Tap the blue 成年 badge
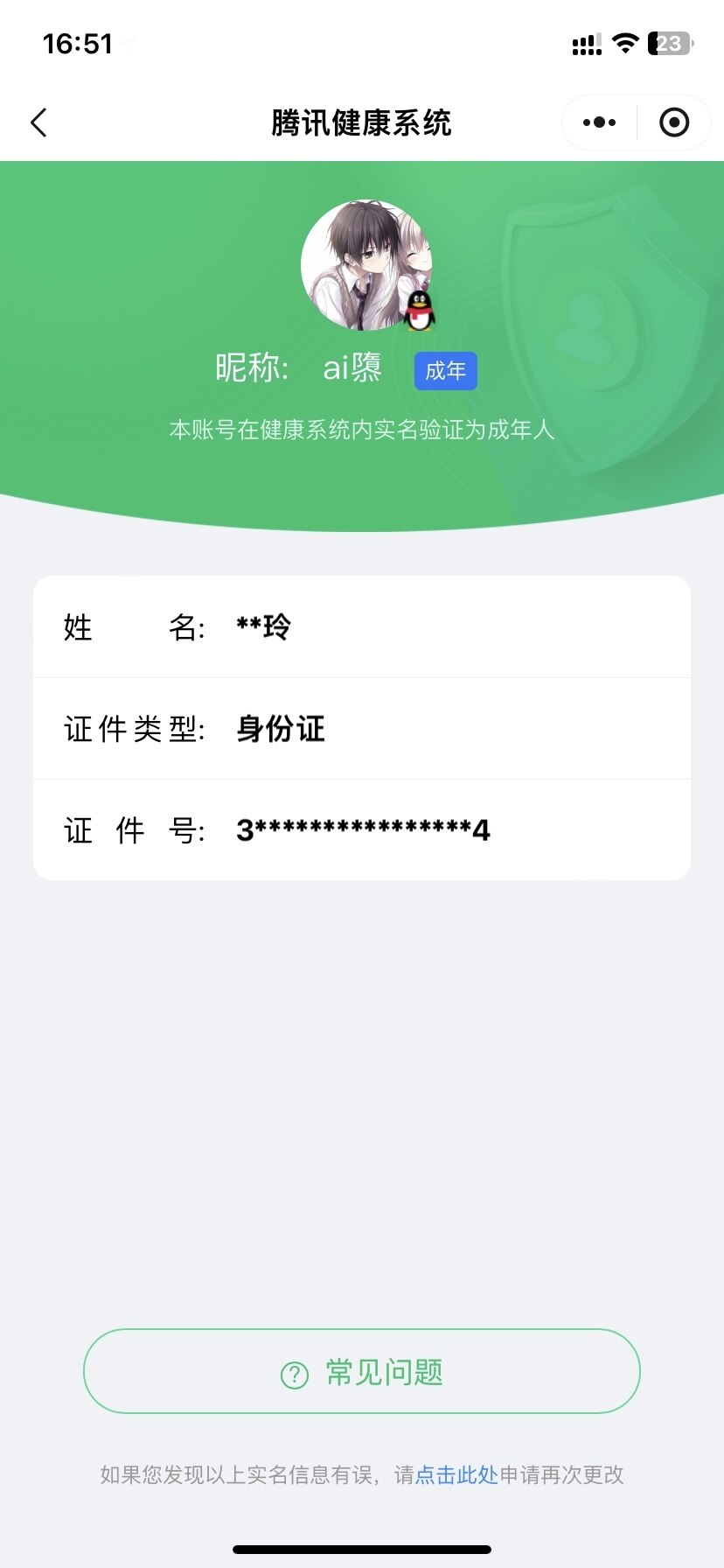Image resolution: width=724 pixels, height=1568 pixels. click(x=445, y=370)
